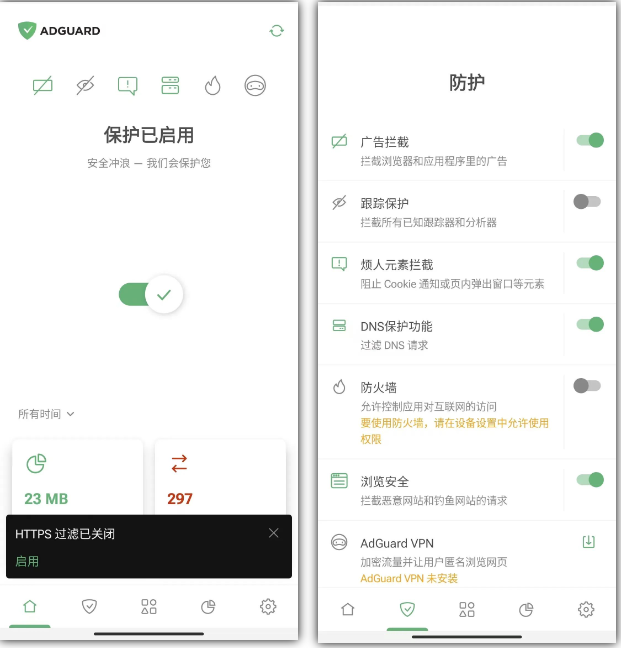Open the 23 MB data saved card

[x=77, y=477]
